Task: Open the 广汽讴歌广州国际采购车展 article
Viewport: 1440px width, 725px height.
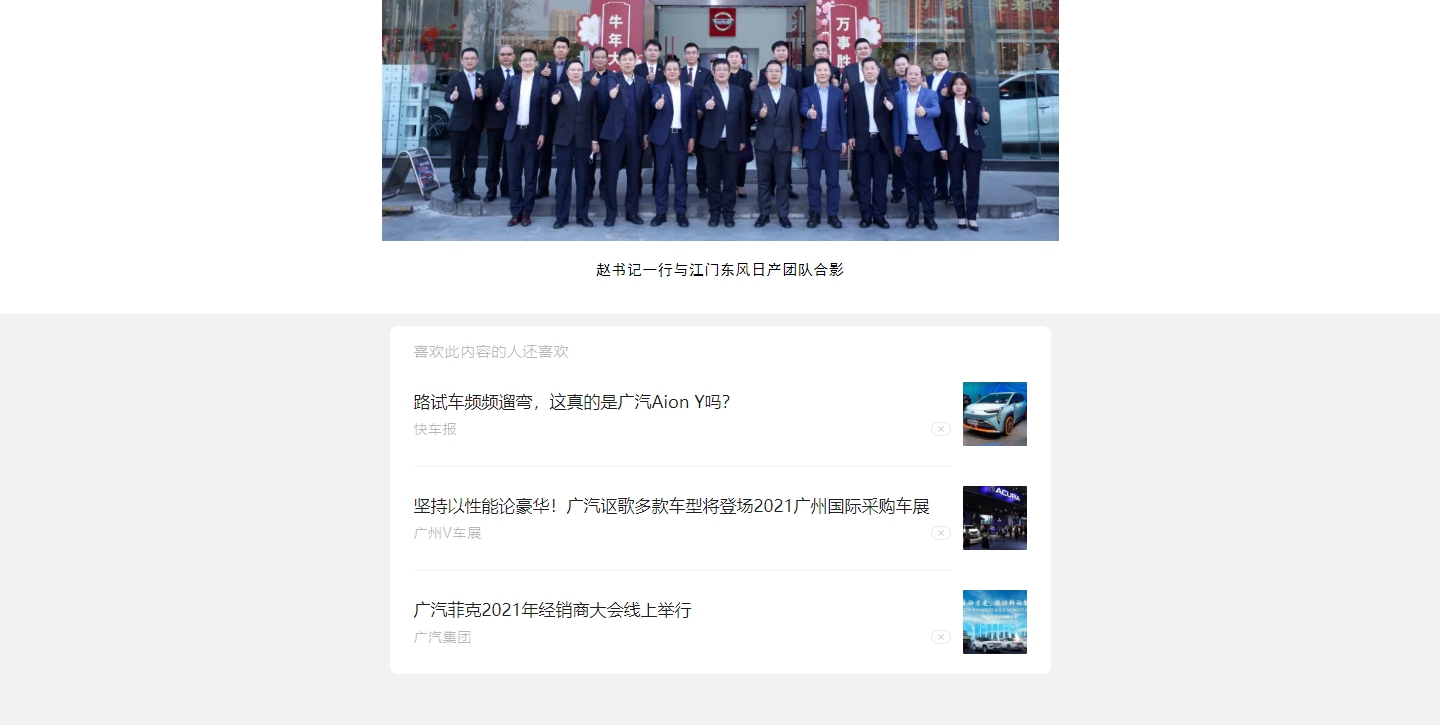Action: pyautogui.click(x=671, y=506)
